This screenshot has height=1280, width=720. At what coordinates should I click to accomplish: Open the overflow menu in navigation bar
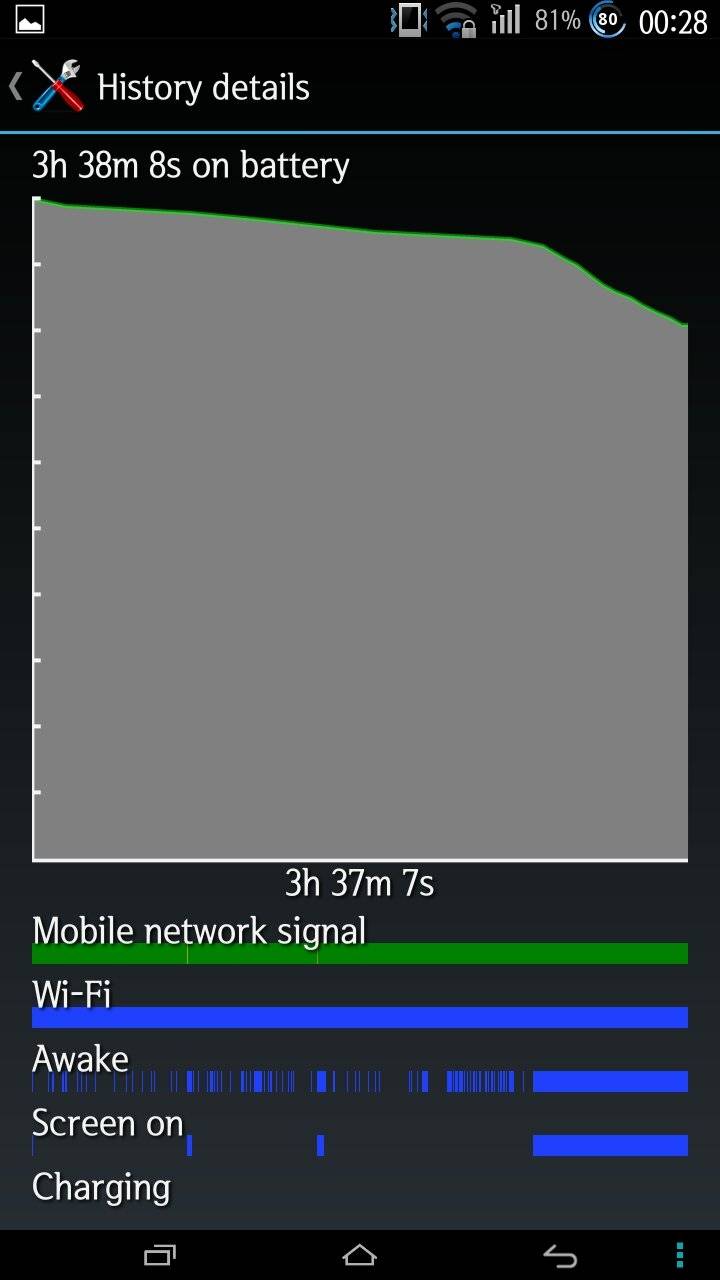(680, 1255)
